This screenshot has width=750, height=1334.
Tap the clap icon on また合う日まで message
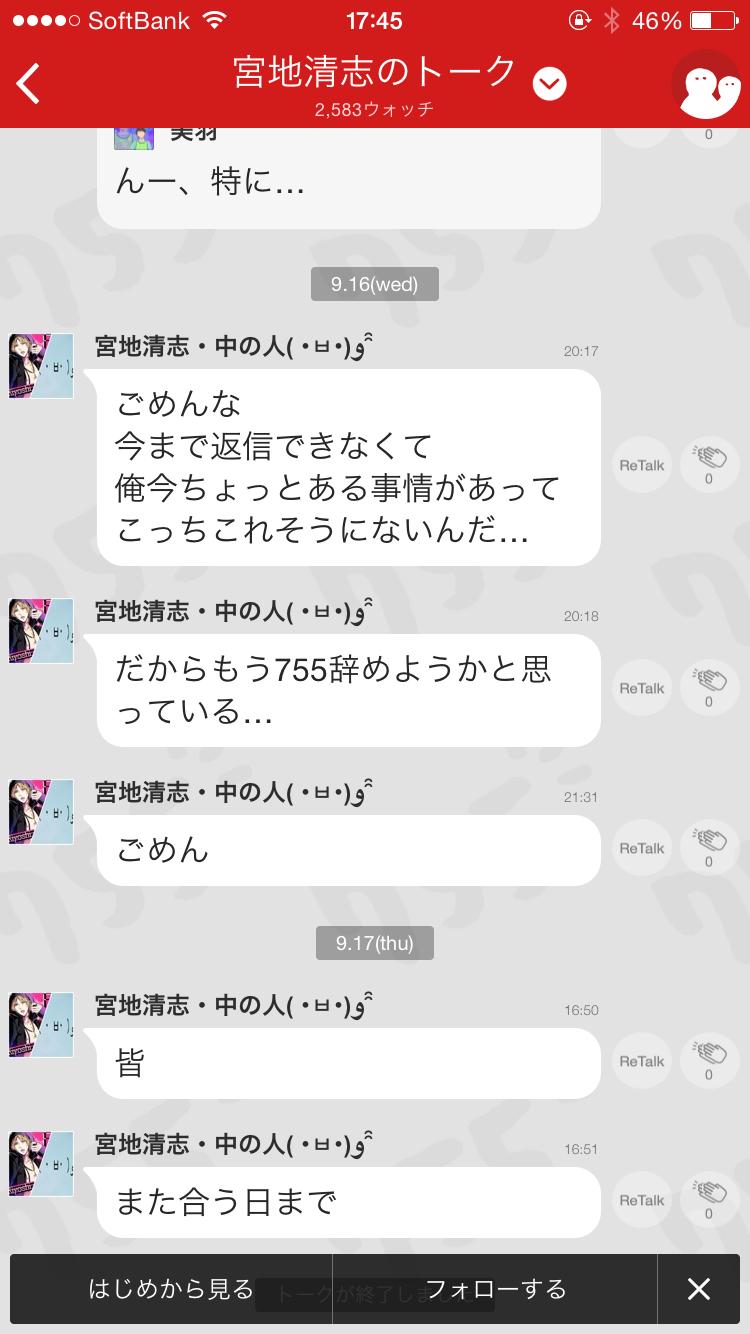(709, 1200)
